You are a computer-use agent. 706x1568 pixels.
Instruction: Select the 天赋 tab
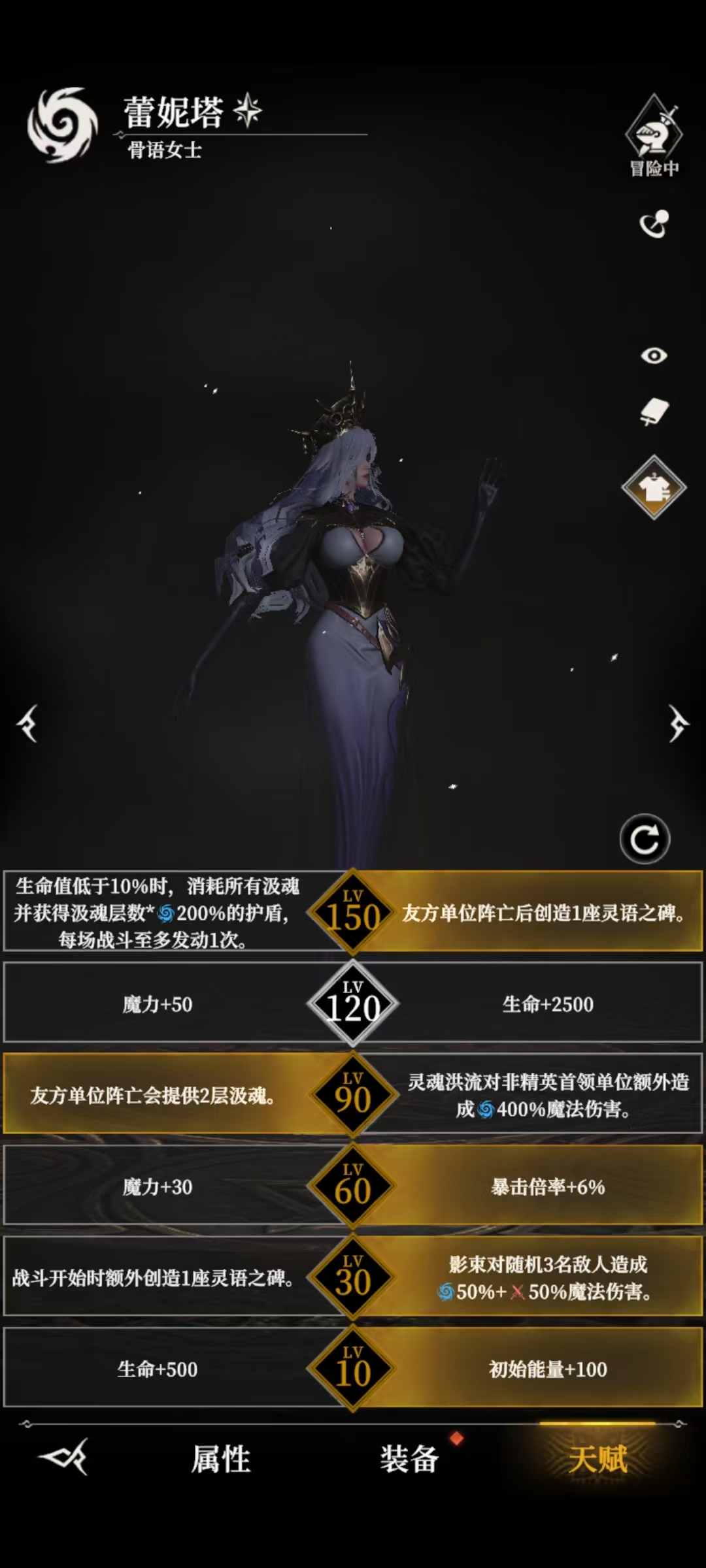point(597,1459)
